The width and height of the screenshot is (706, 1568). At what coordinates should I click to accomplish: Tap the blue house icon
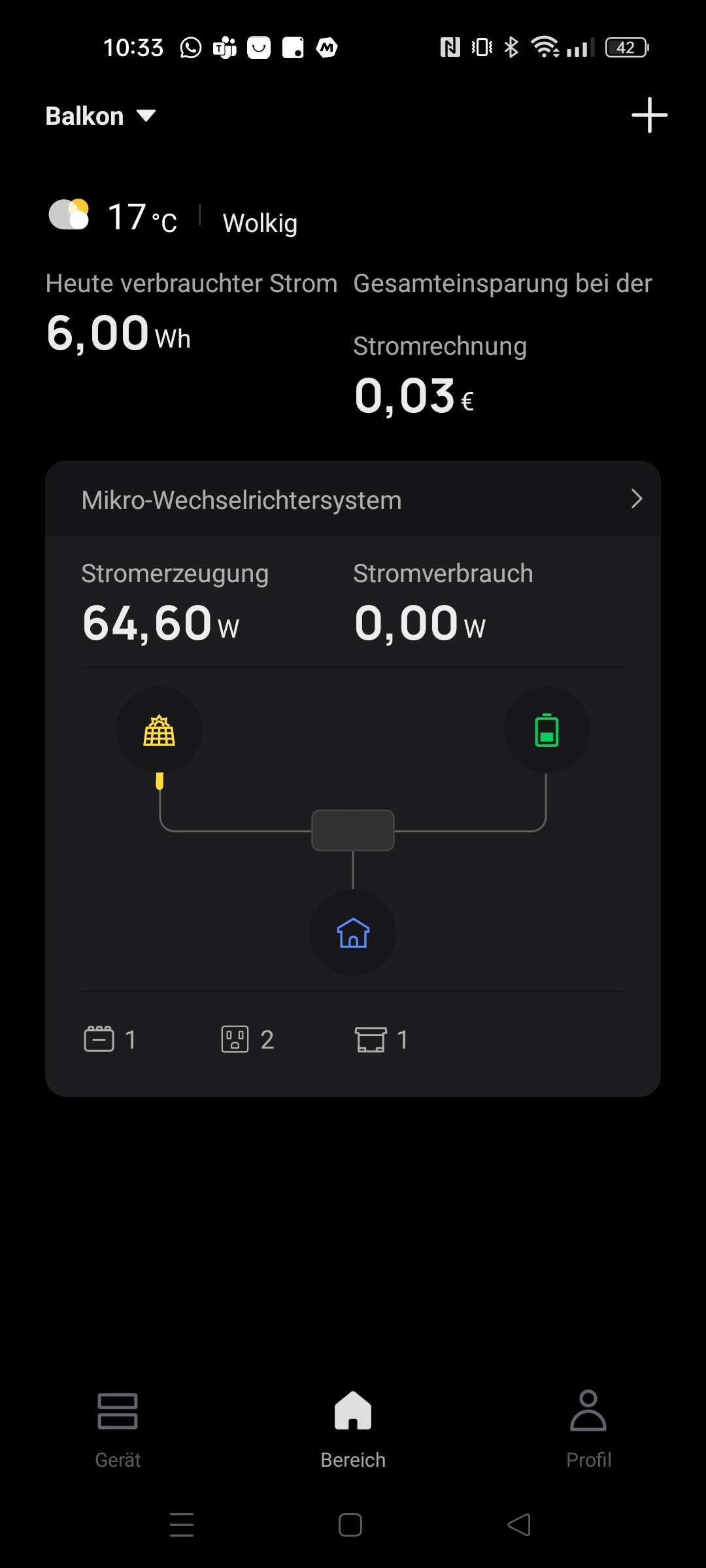click(x=353, y=933)
